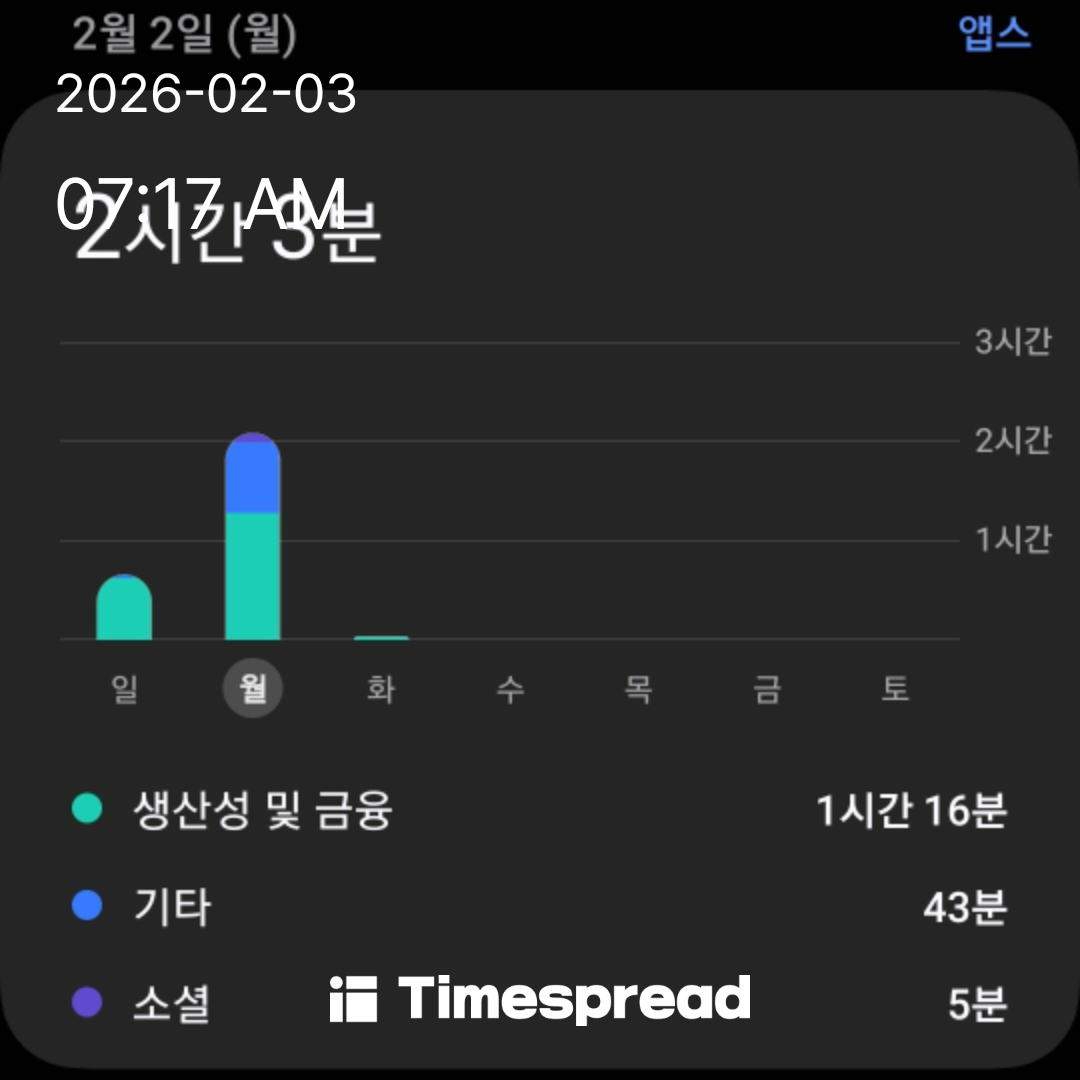Show usage for 목
Image resolution: width=1080 pixels, height=1080 pixels.
tap(638, 689)
